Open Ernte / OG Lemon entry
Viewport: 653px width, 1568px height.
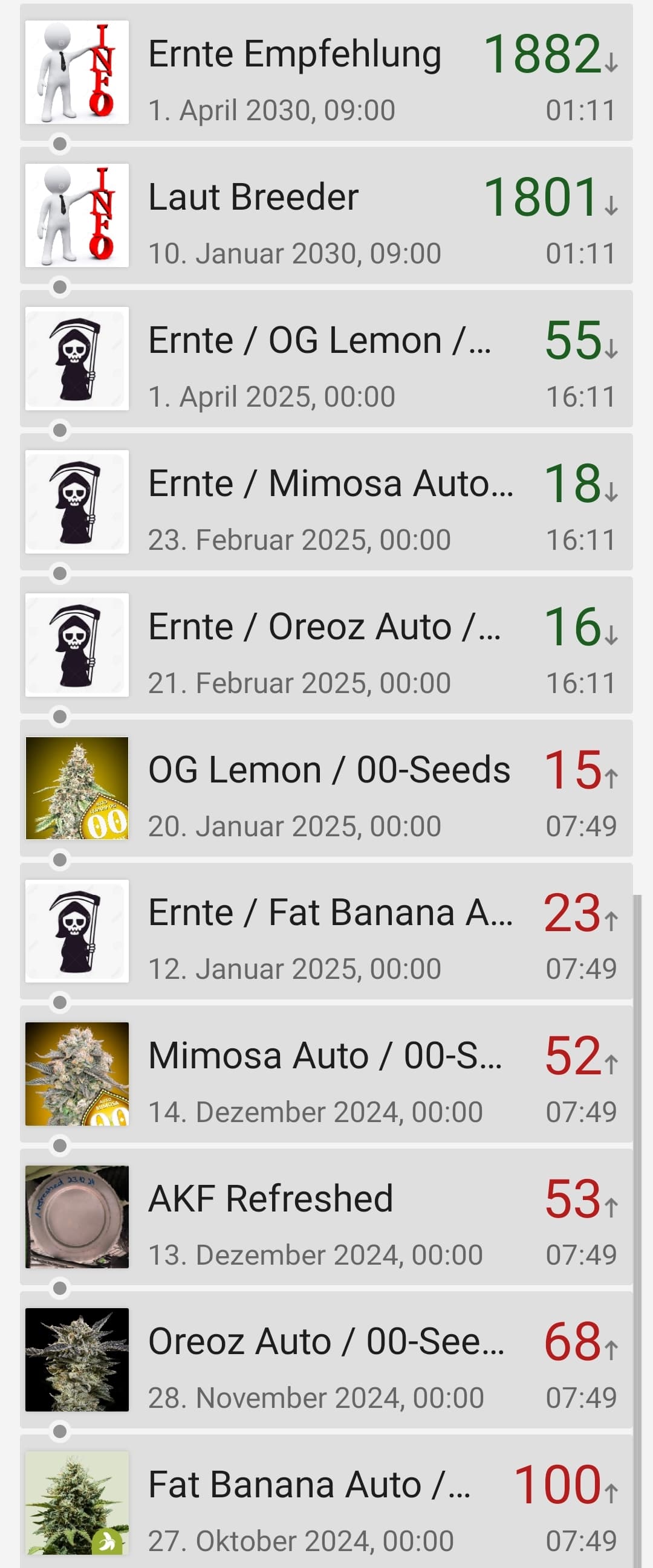click(x=326, y=358)
